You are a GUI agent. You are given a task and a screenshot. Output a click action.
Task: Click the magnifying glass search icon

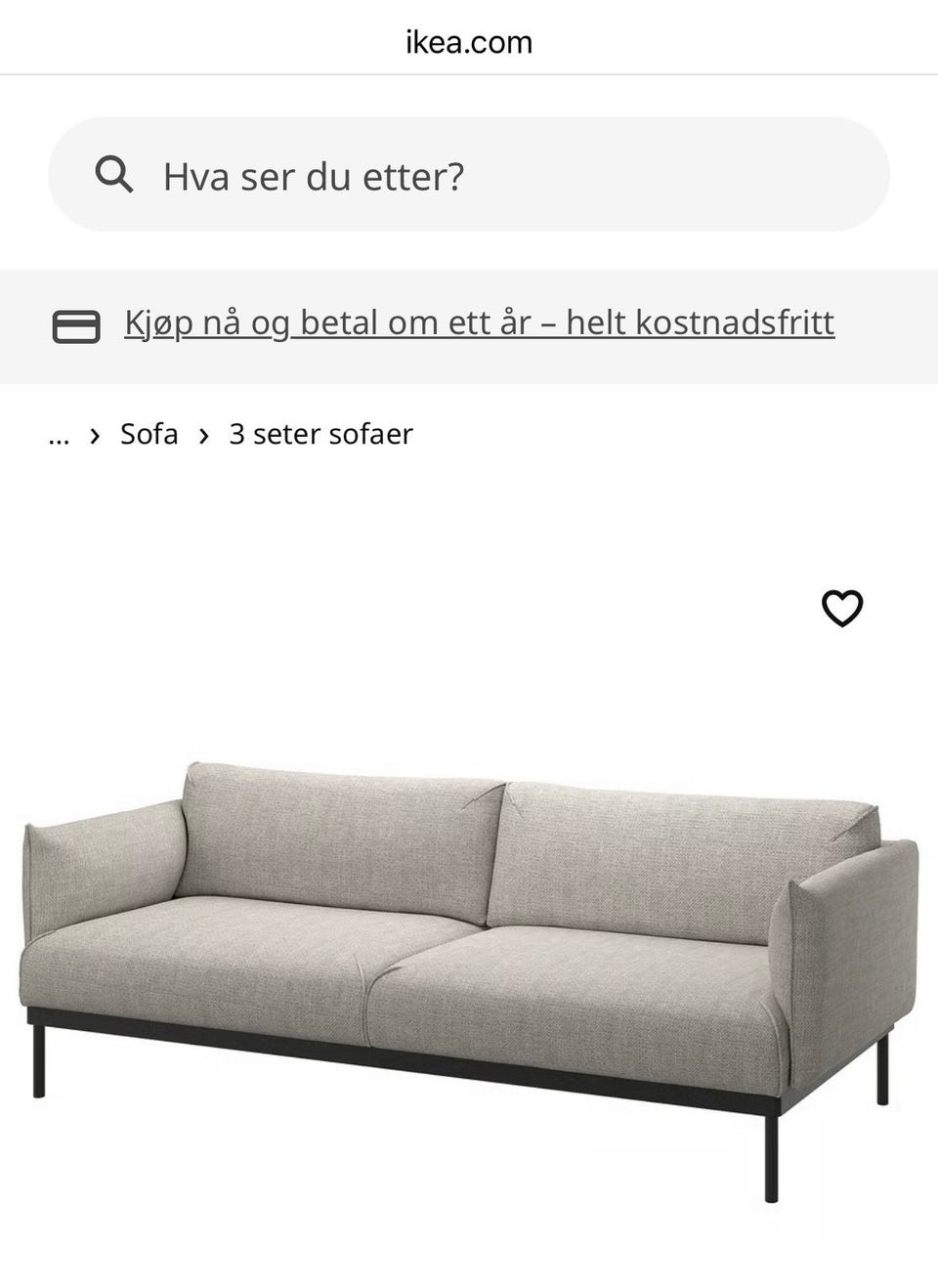117,176
